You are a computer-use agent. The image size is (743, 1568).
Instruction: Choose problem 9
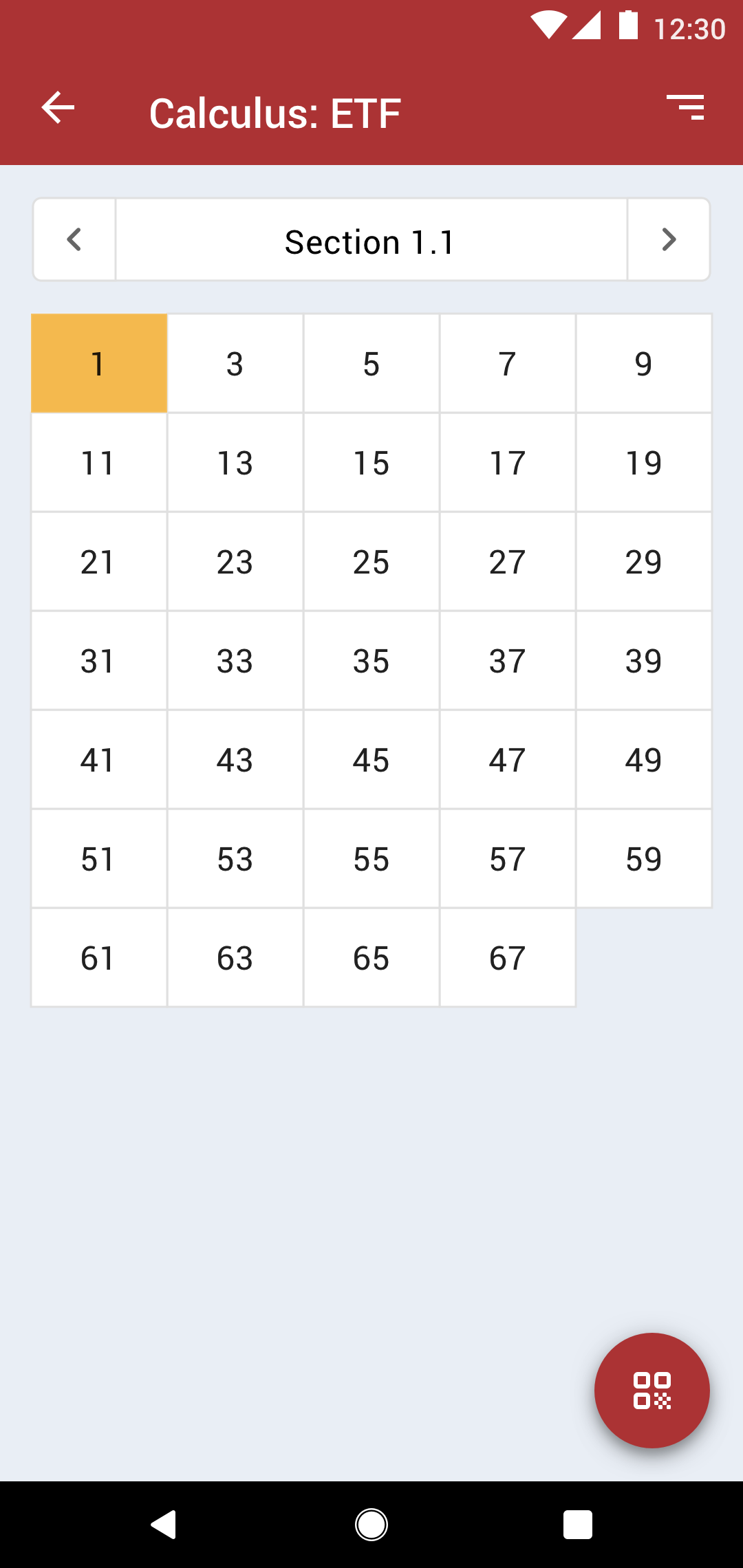[x=644, y=363]
